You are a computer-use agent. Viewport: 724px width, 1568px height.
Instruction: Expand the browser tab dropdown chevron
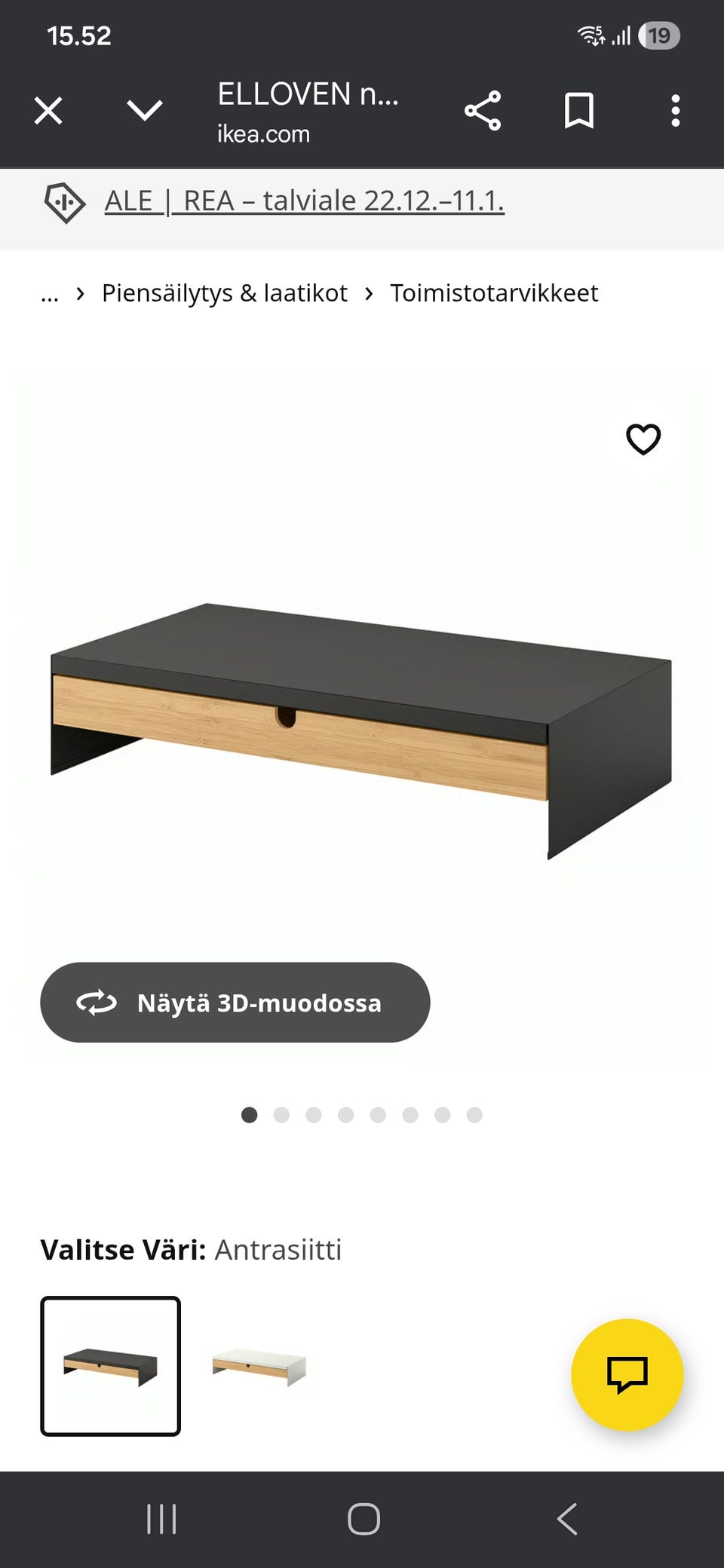(x=145, y=112)
